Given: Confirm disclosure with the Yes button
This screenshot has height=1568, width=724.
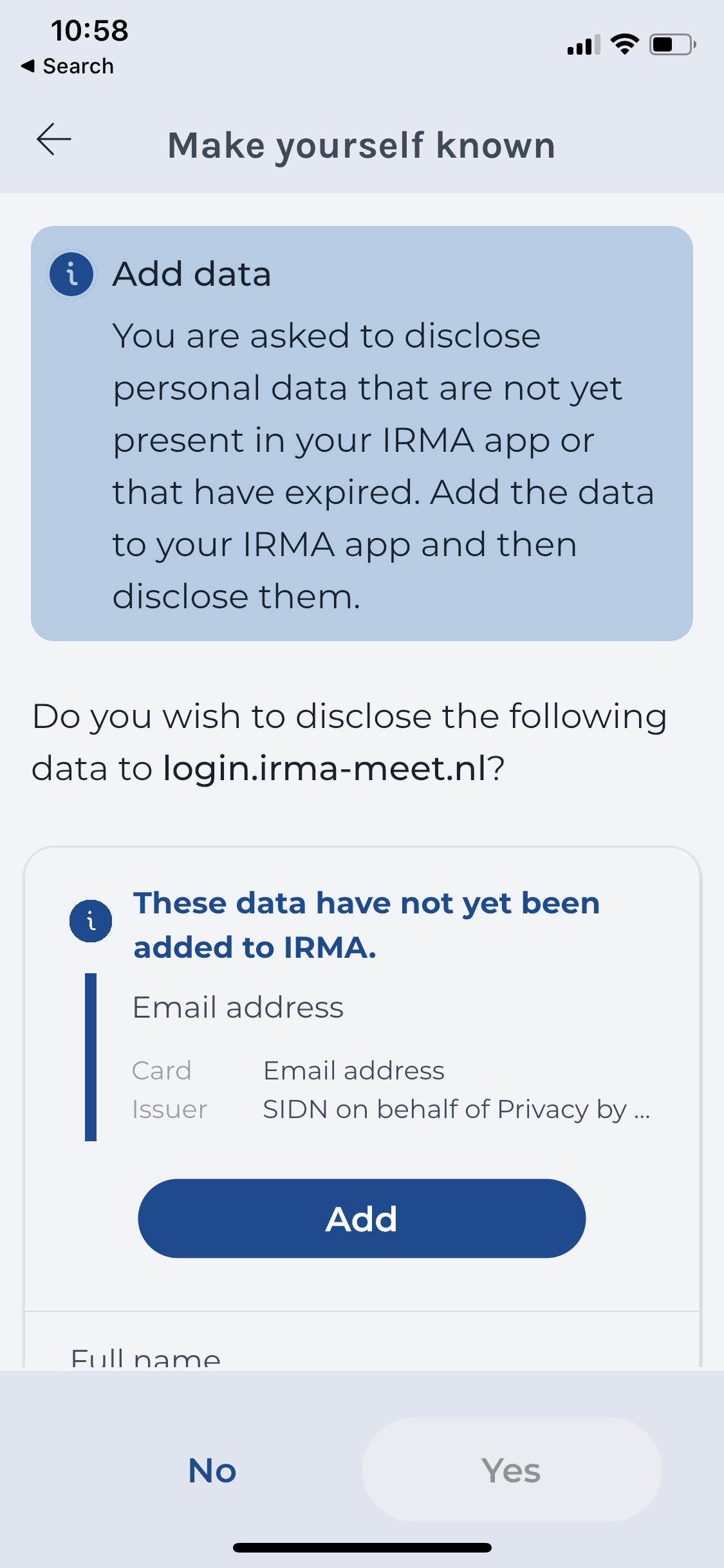Looking at the screenshot, I should pyautogui.click(x=512, y=1470).
